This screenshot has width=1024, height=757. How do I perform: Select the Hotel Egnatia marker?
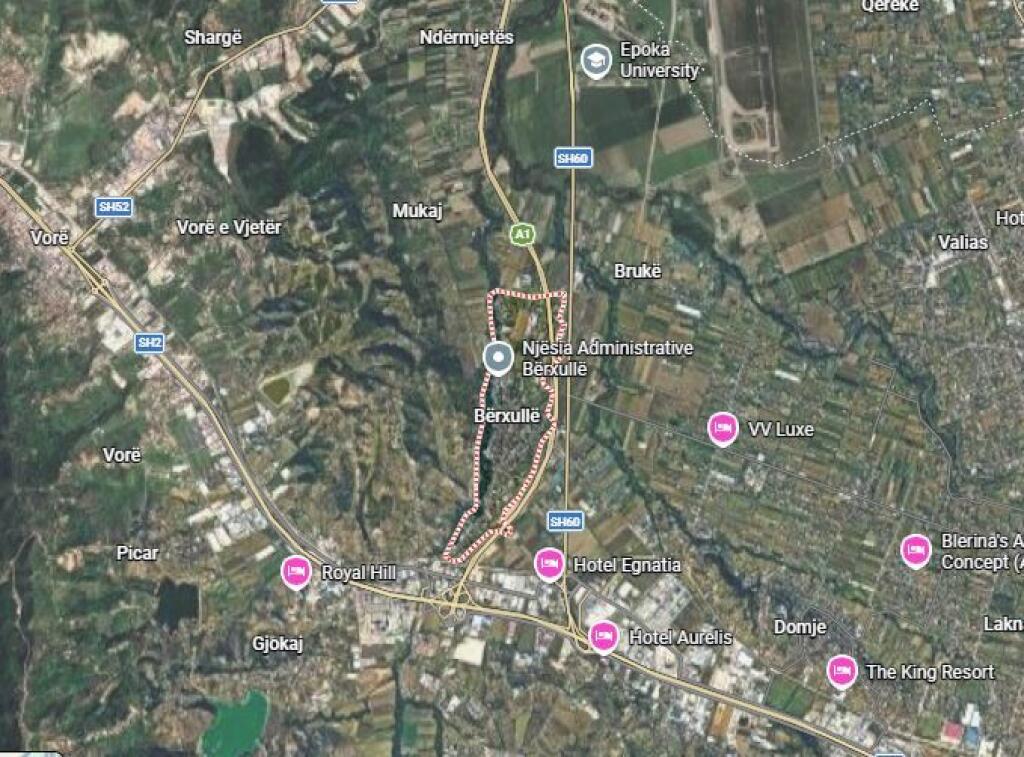coord(548,564)
